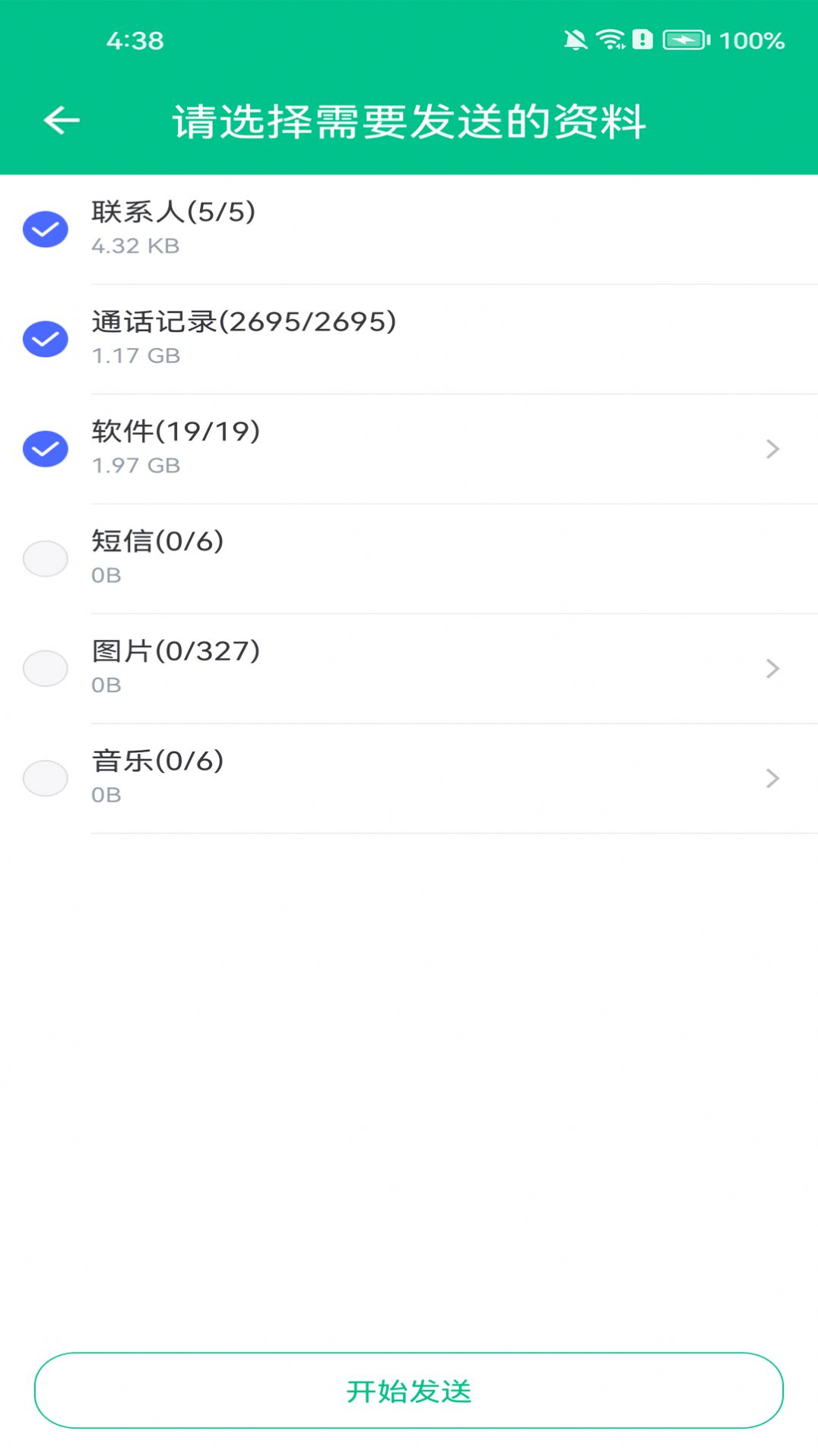Click the checkmark icon next to 软件
Viewport: 818px width, 1456px height.
pos(45,448)
